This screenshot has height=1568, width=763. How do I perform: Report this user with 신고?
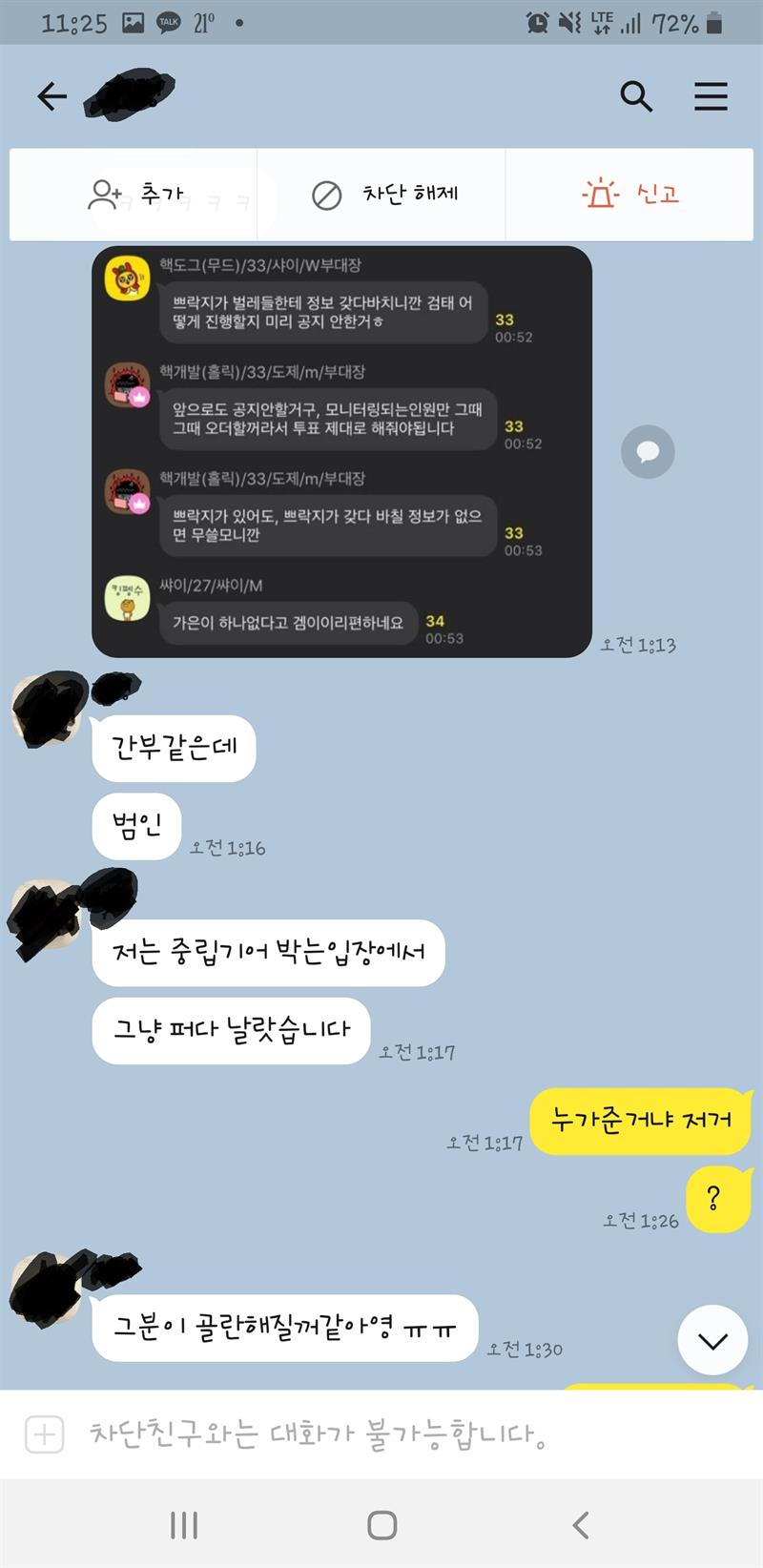[630, 195]
